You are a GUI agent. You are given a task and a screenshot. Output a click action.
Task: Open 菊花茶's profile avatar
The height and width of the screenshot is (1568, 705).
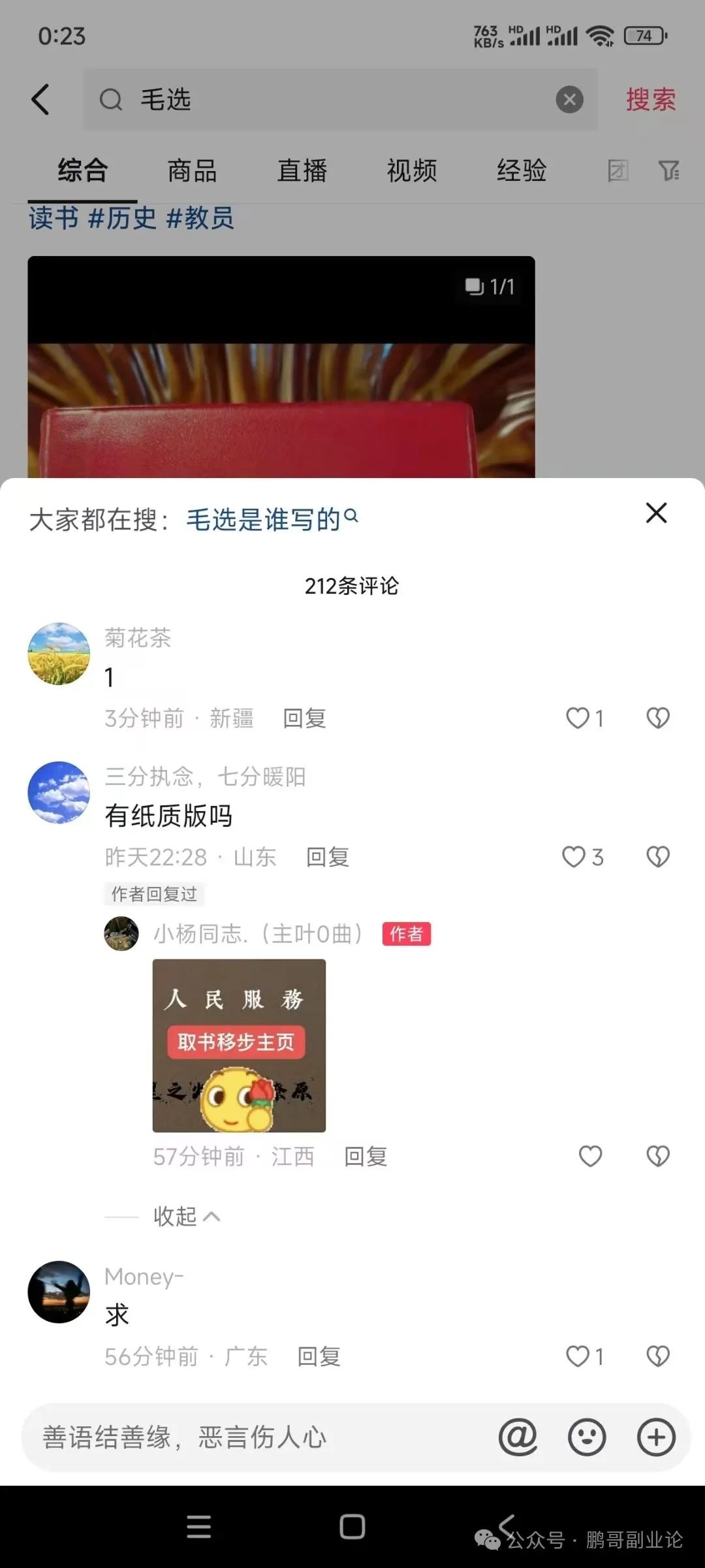tap(59, 654)
